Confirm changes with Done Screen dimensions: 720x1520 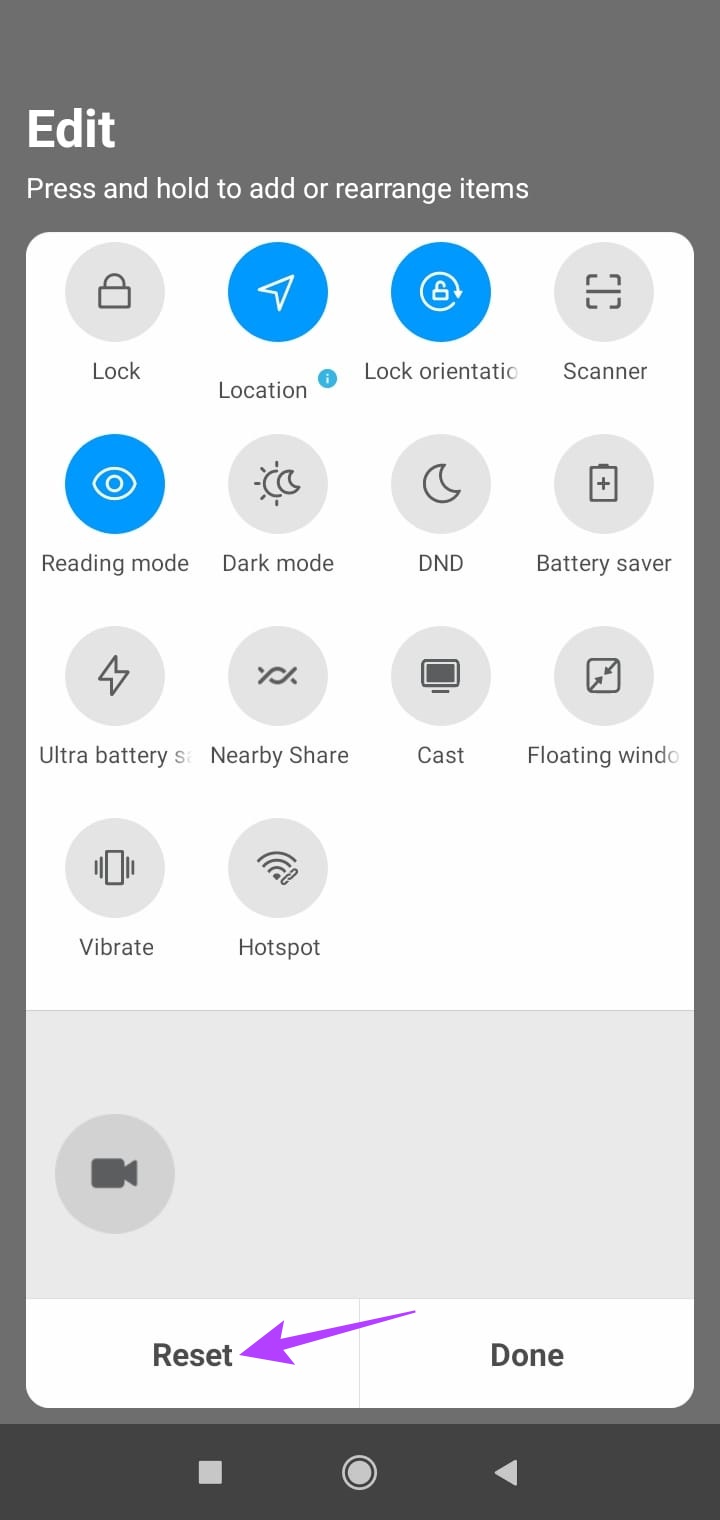point(527,1354)
